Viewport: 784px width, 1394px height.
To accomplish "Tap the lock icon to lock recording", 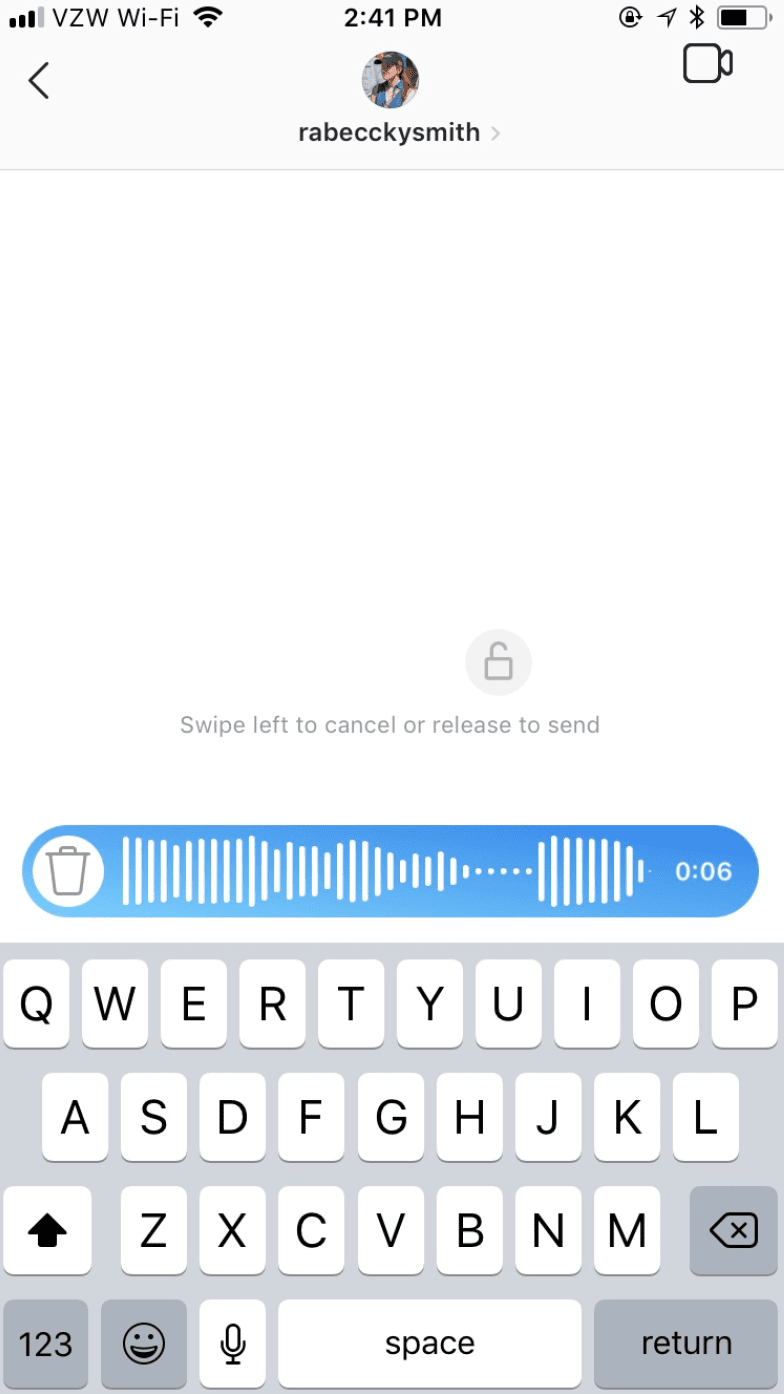I will pyautogui.click(x=498, y=662).
